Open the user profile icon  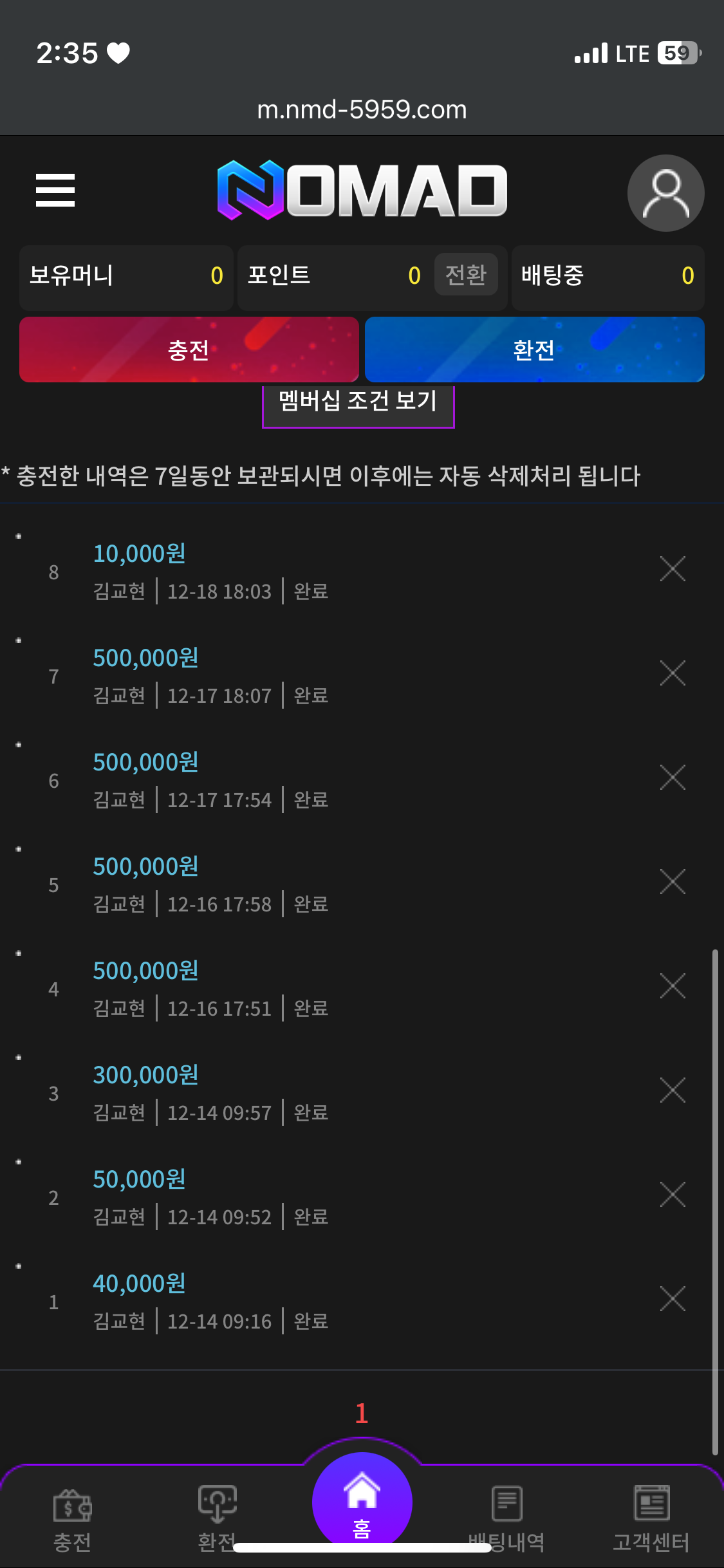665,193
